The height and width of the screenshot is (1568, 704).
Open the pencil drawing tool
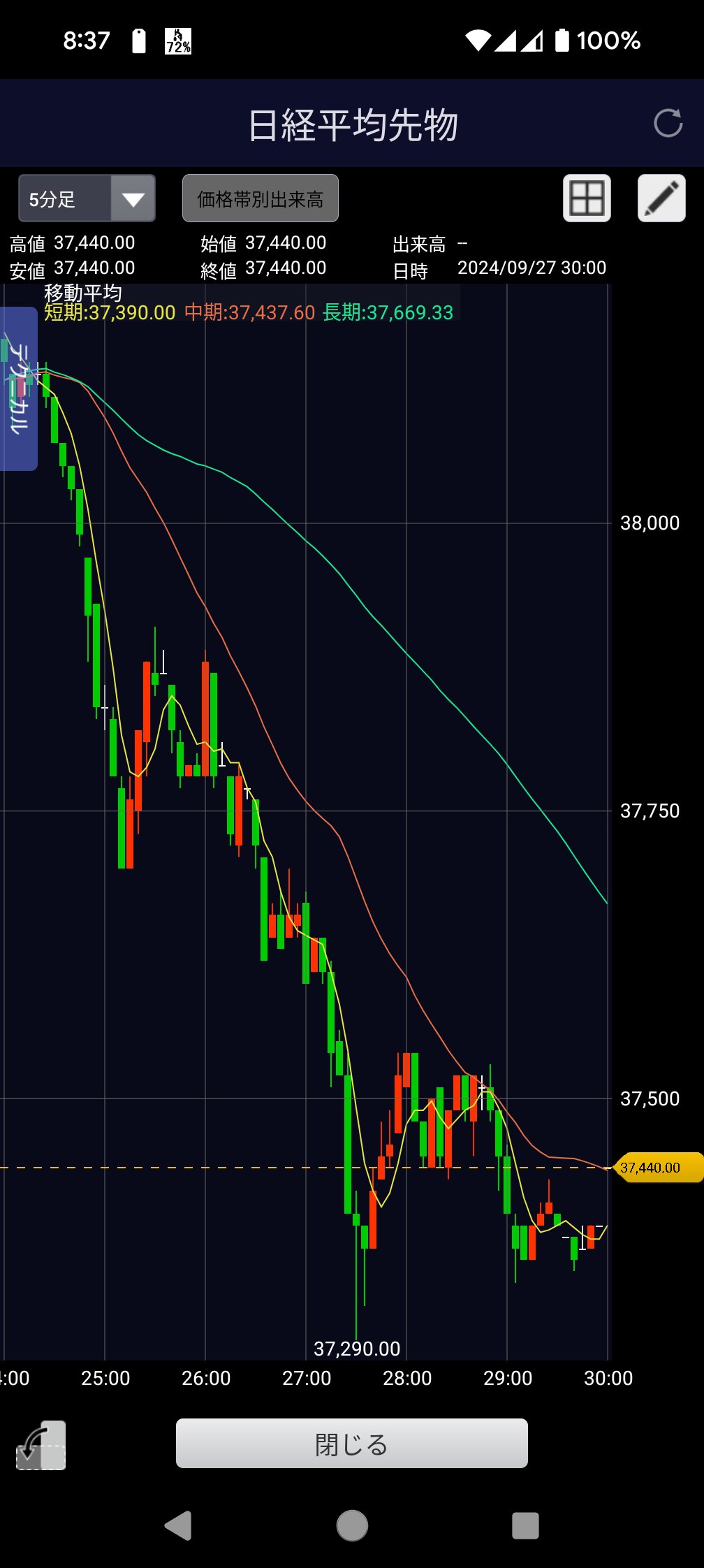click(661, 198)
